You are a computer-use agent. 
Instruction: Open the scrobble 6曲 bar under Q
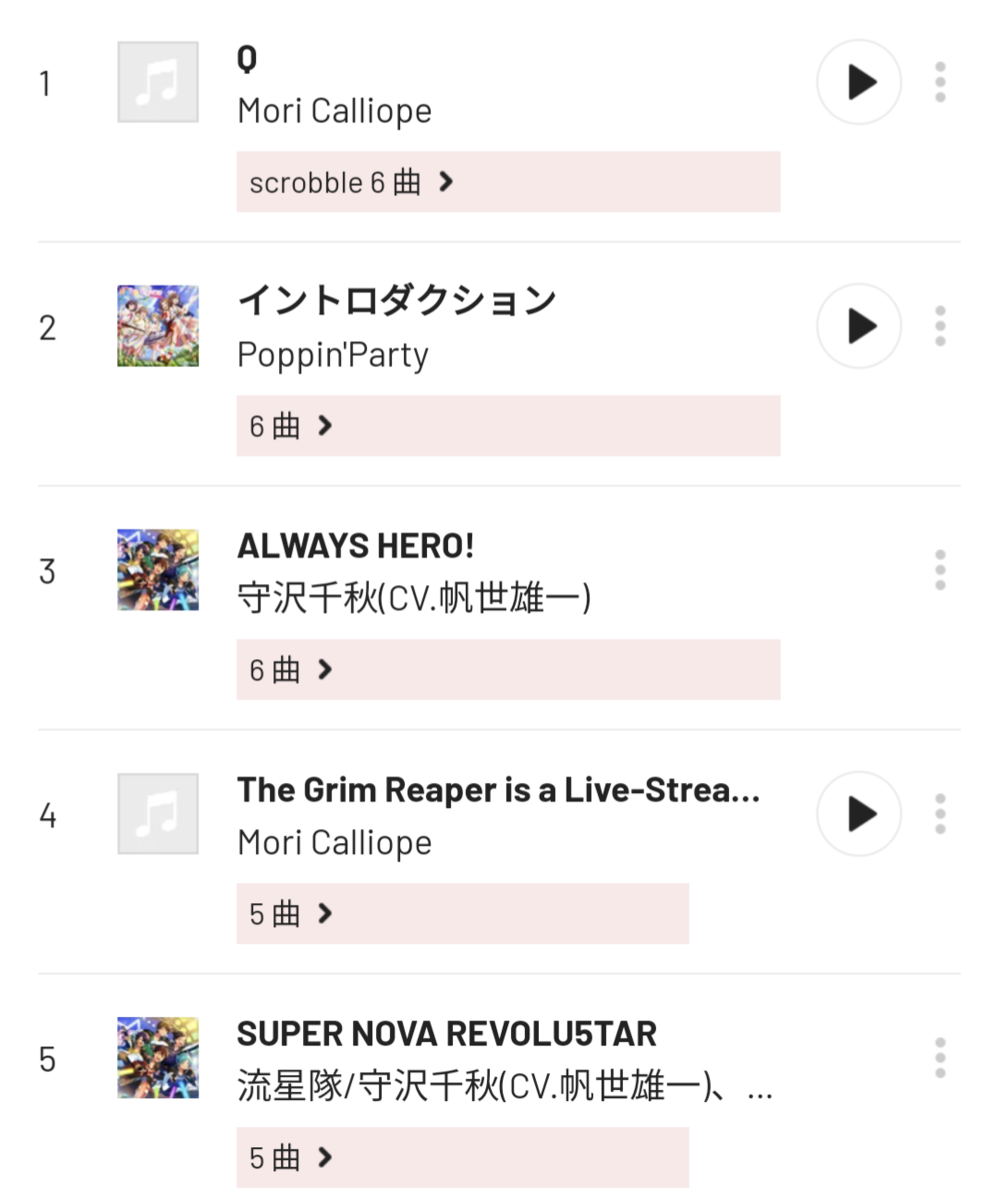[x=508, y=182]
